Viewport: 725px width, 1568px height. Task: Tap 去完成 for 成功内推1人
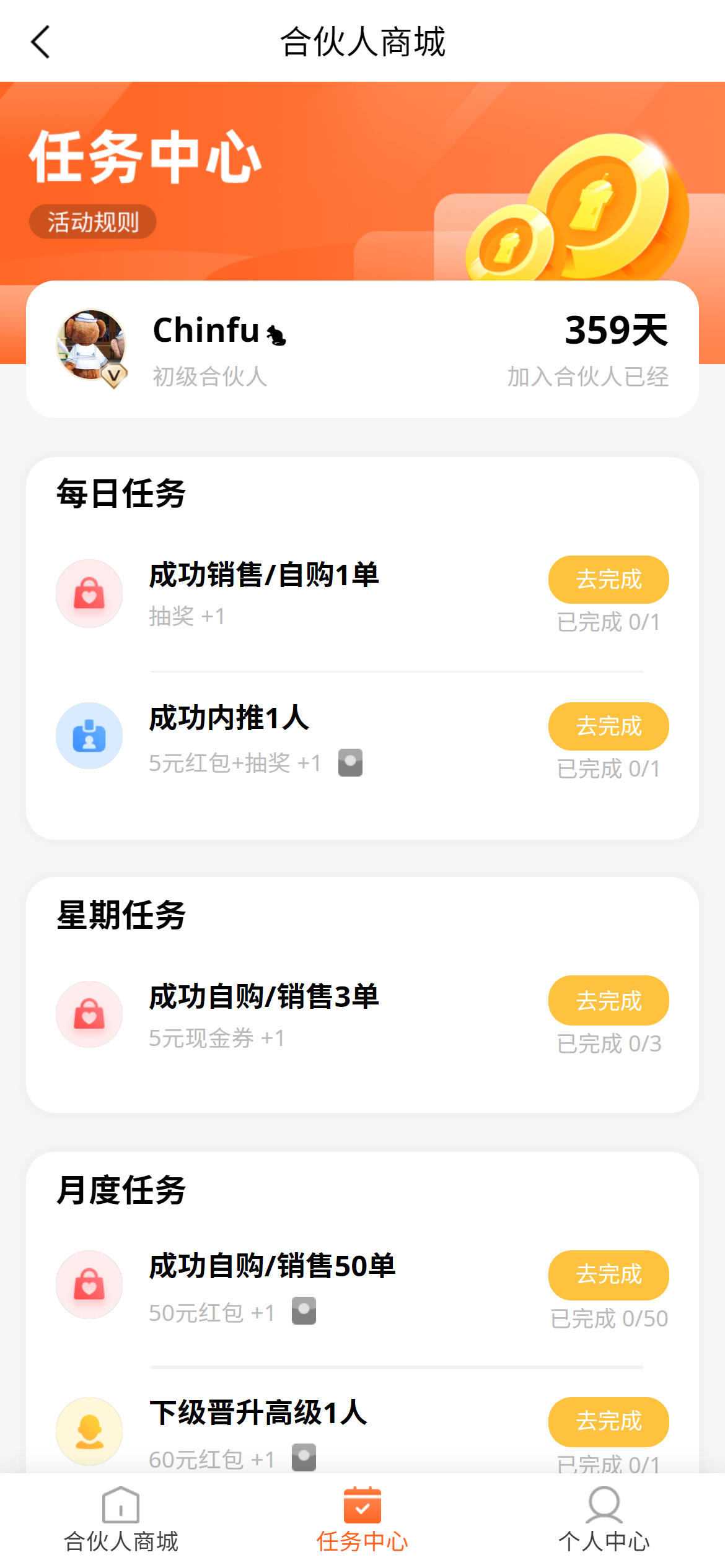tap(609, 726)
